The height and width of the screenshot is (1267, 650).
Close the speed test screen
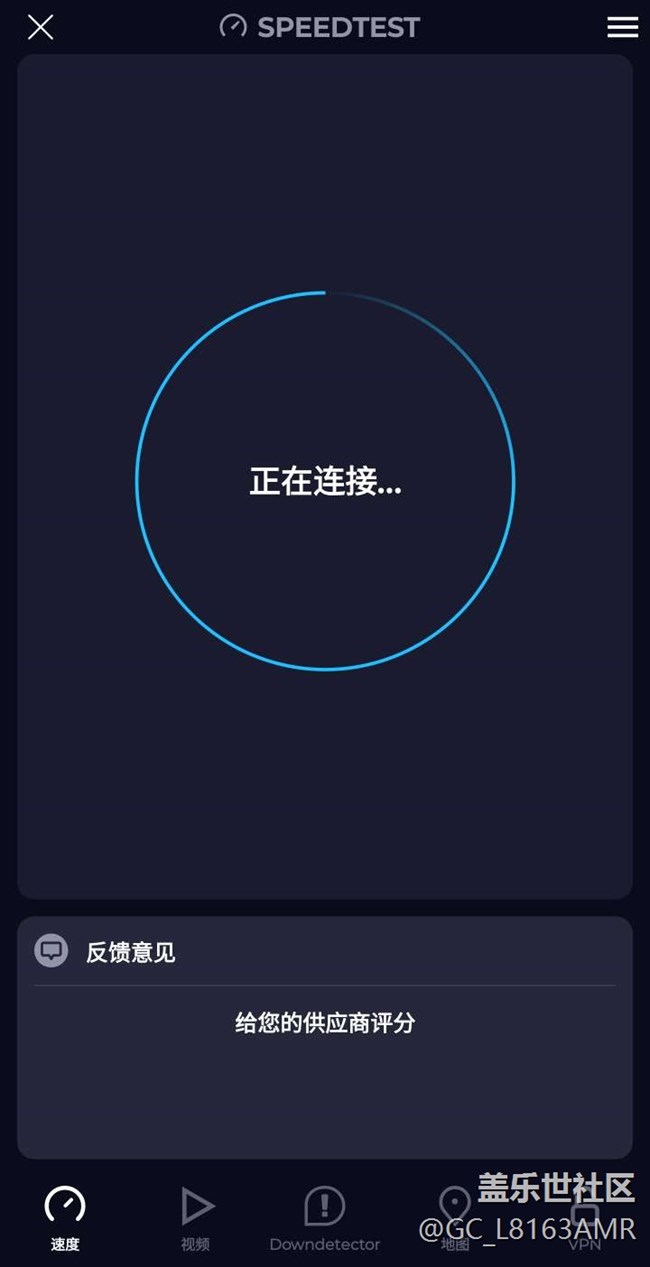click(x=40, y=27)
